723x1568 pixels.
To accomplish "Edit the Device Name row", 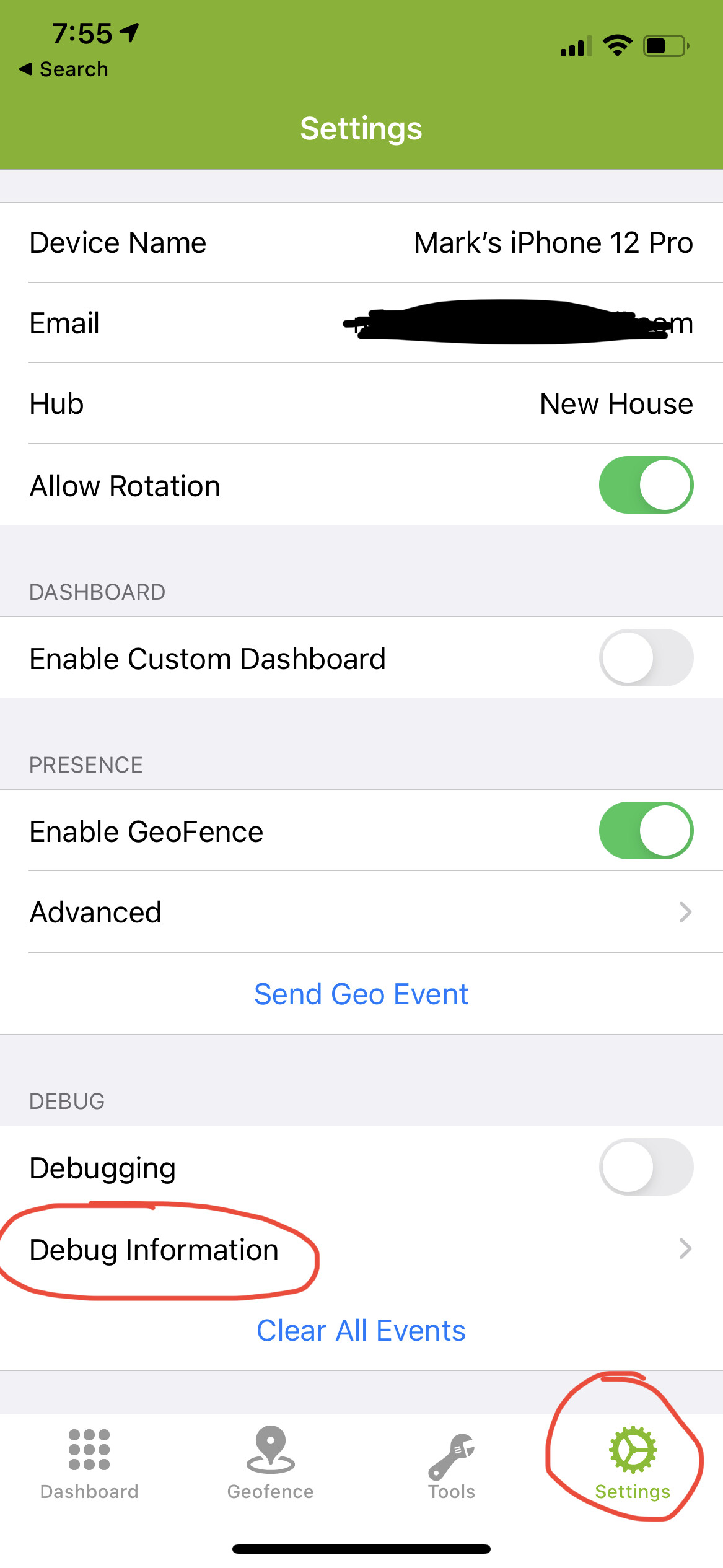I will [361, 242].
